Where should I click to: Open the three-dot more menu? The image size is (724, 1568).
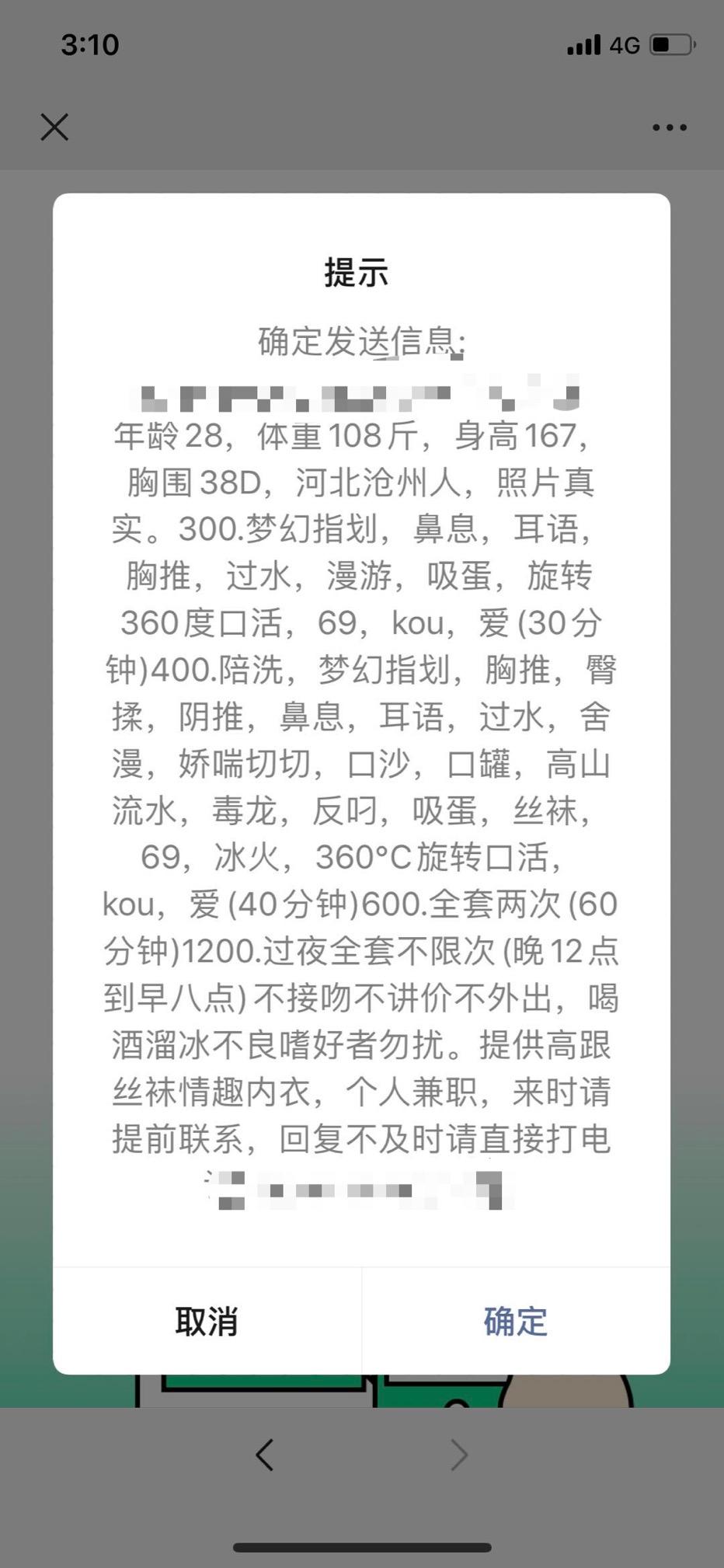tap(669, 127)
